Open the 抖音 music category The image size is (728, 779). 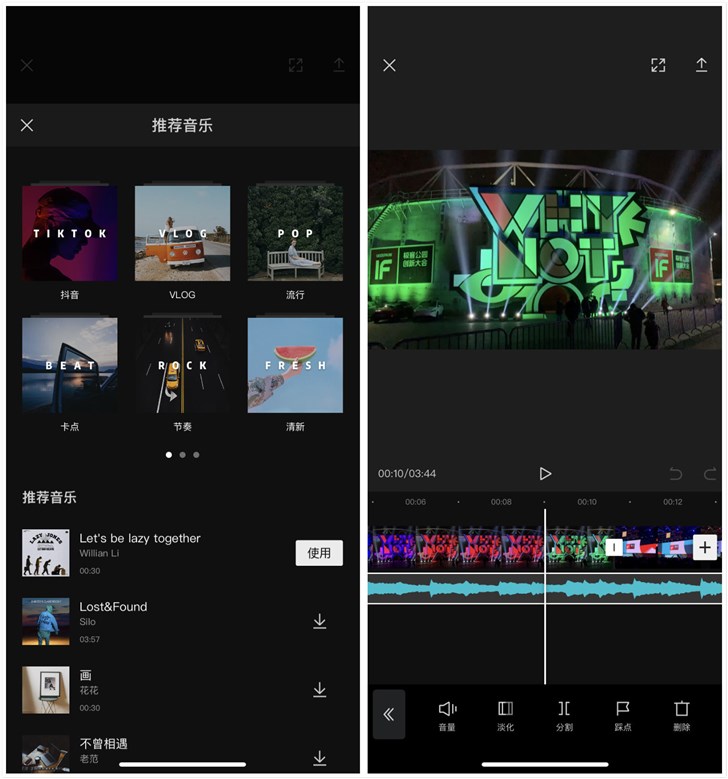(x=69, y=232)
